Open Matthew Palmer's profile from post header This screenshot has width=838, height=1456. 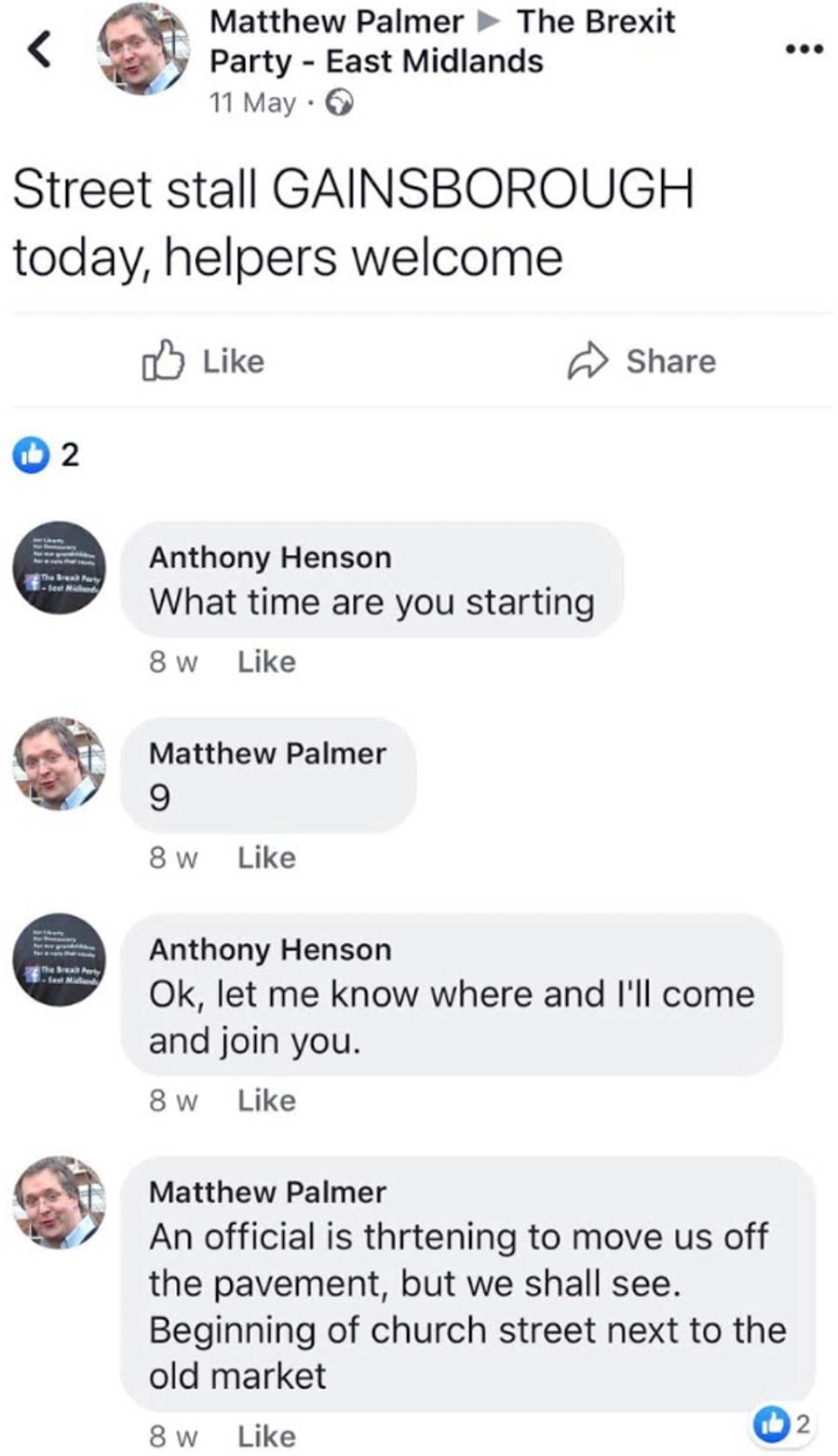pos(336,21)
